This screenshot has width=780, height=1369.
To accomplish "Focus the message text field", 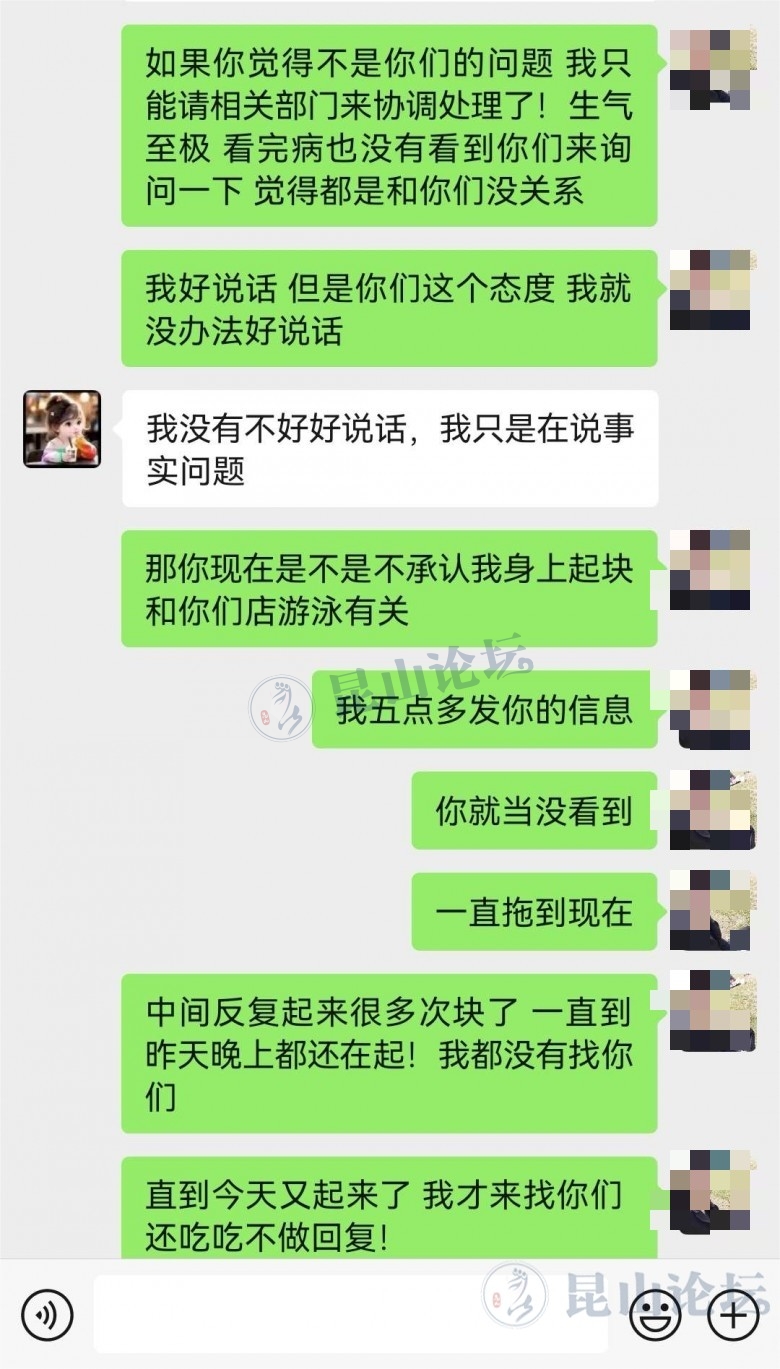I will click(x=350, y=1314).
